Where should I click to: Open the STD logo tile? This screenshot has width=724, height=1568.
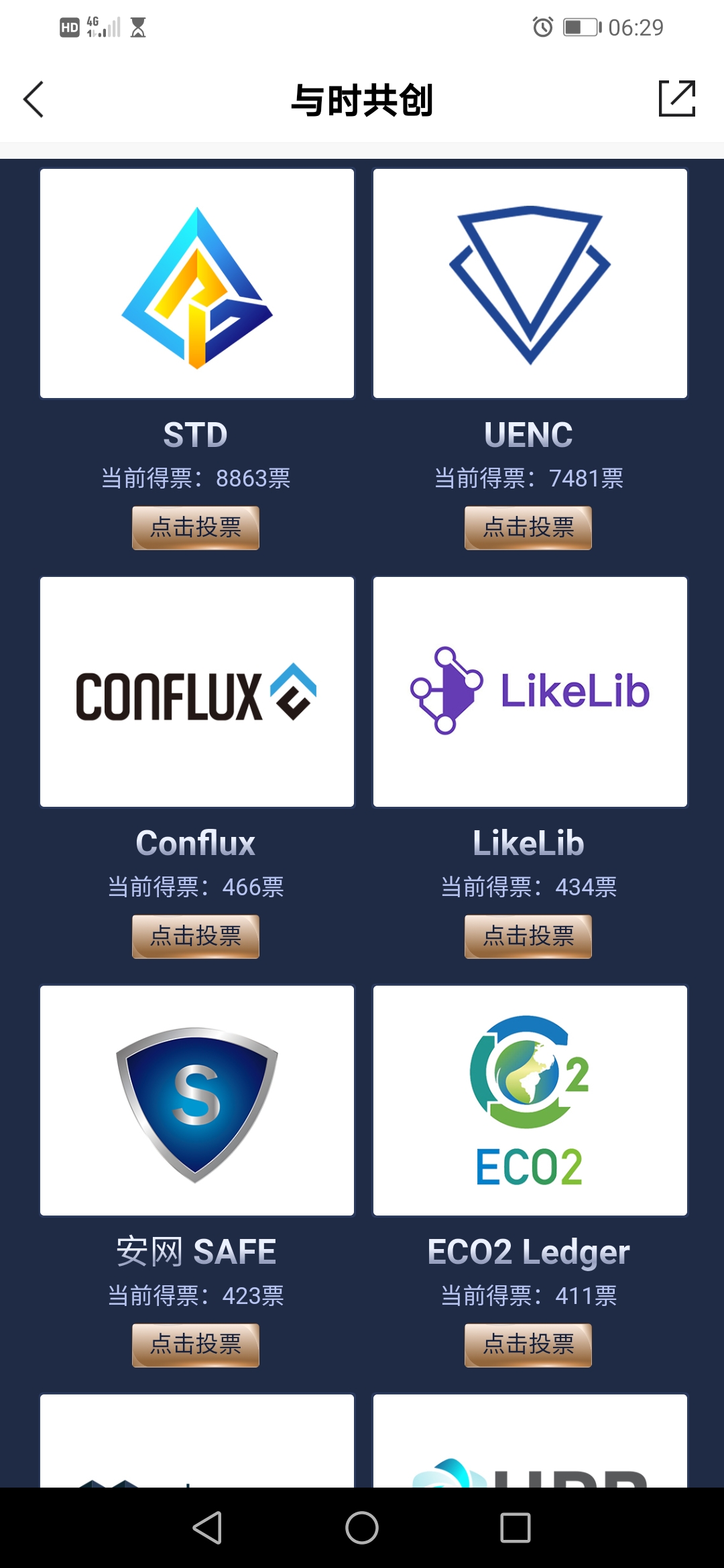pyautogui.click(x=197, y=283)
